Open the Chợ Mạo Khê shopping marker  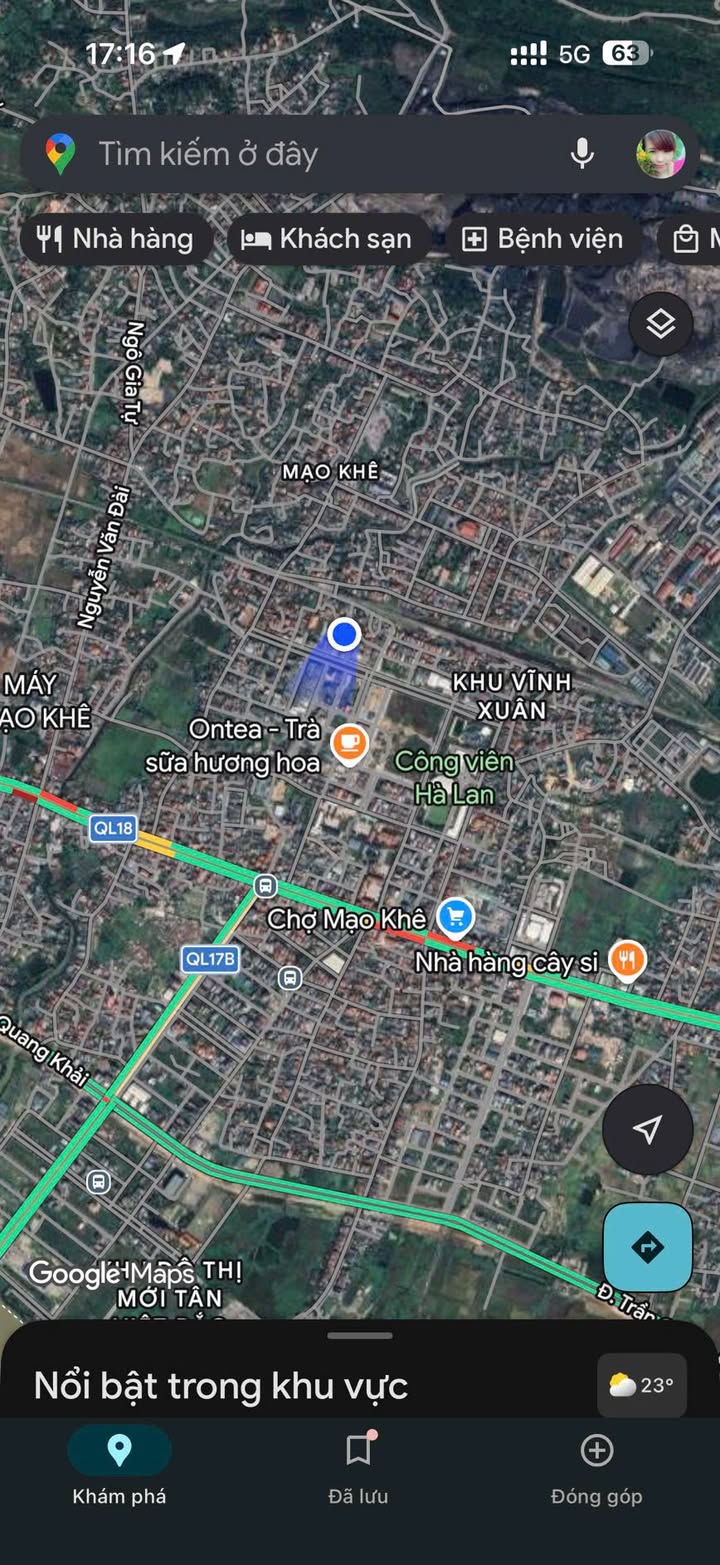[457, 915]
